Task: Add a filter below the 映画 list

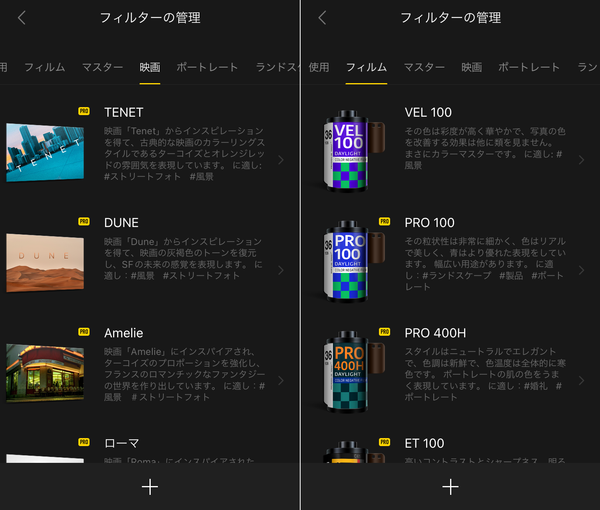Action: coord(150,487)
